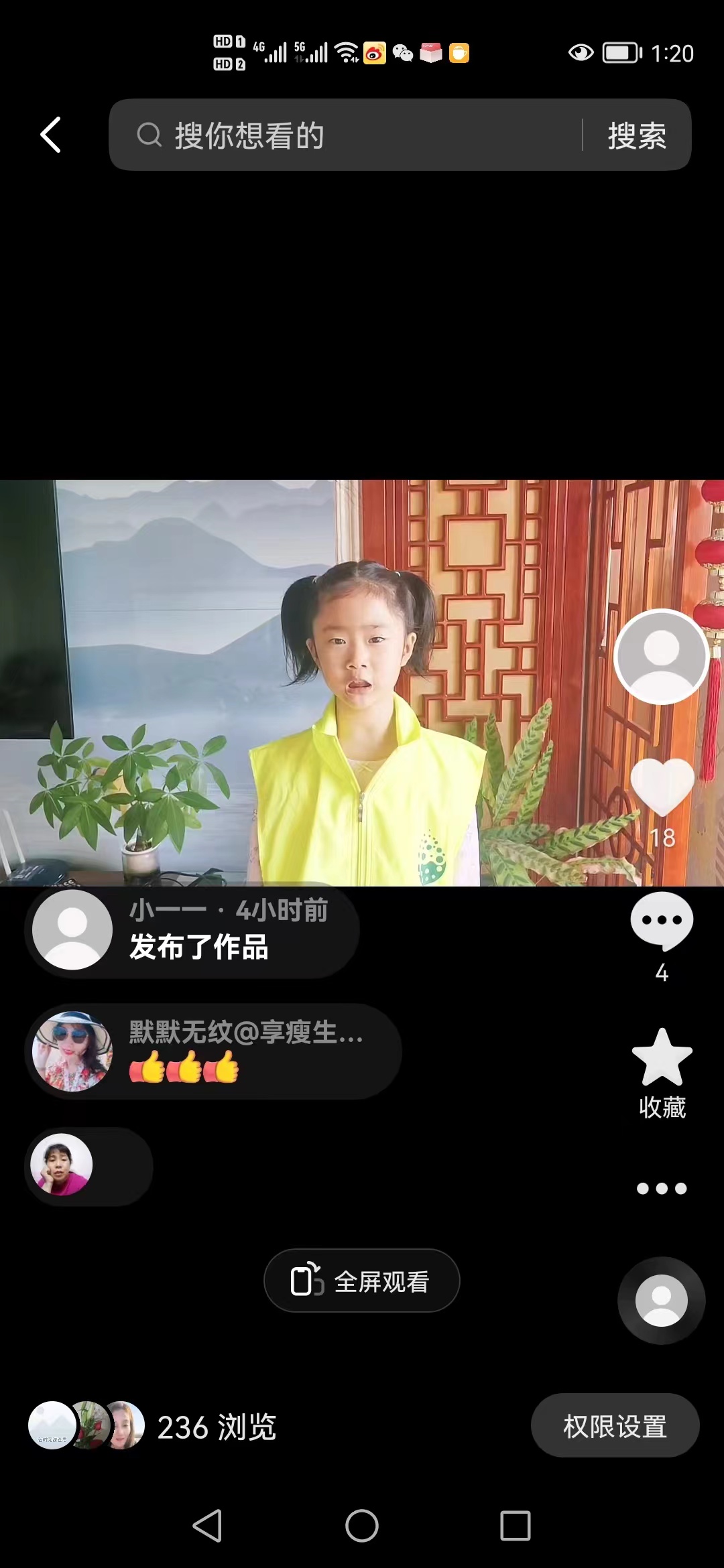Tap the search field "搜你想看的"
Image resolution: width=724 pixels, height=1568 pixels.
[345, 135]
